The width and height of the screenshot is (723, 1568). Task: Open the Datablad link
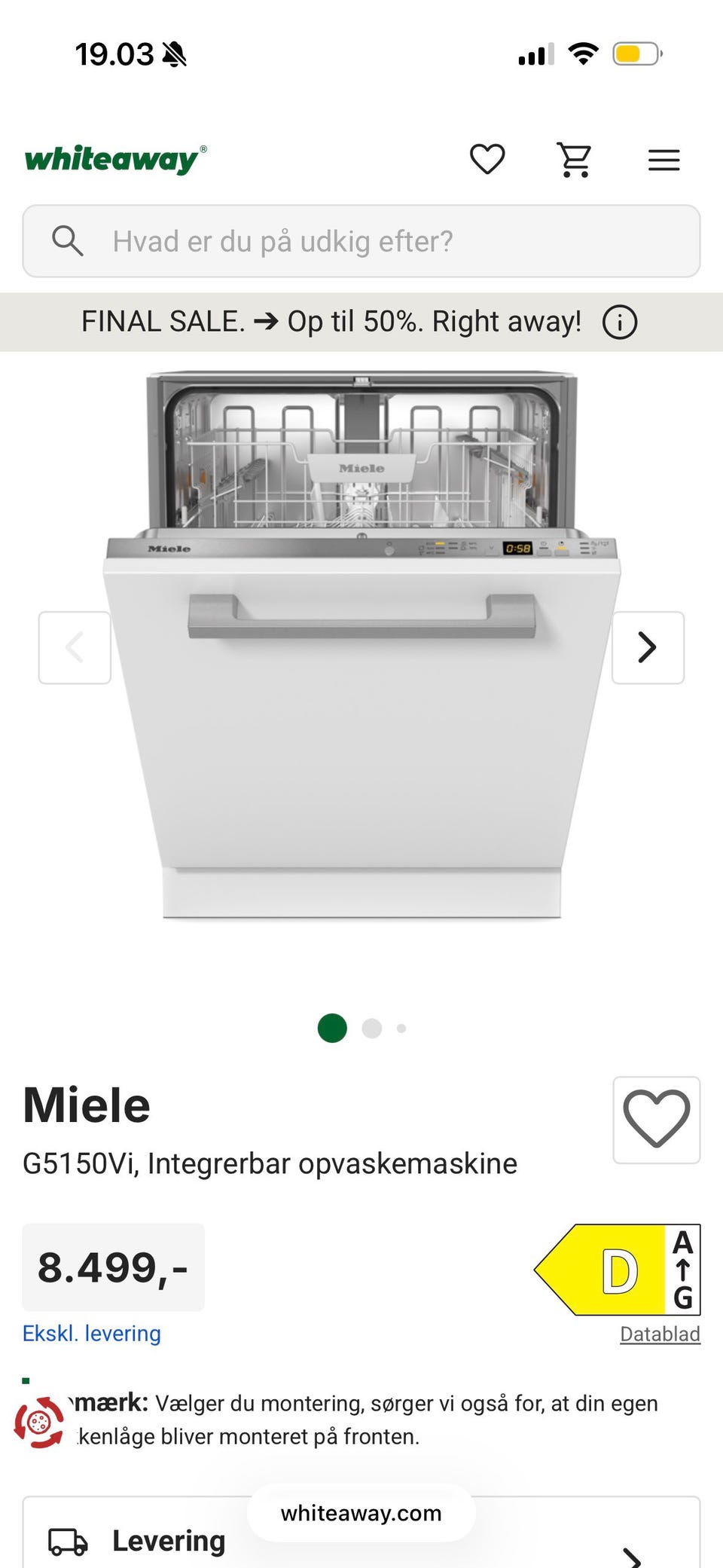point(660,1333)
